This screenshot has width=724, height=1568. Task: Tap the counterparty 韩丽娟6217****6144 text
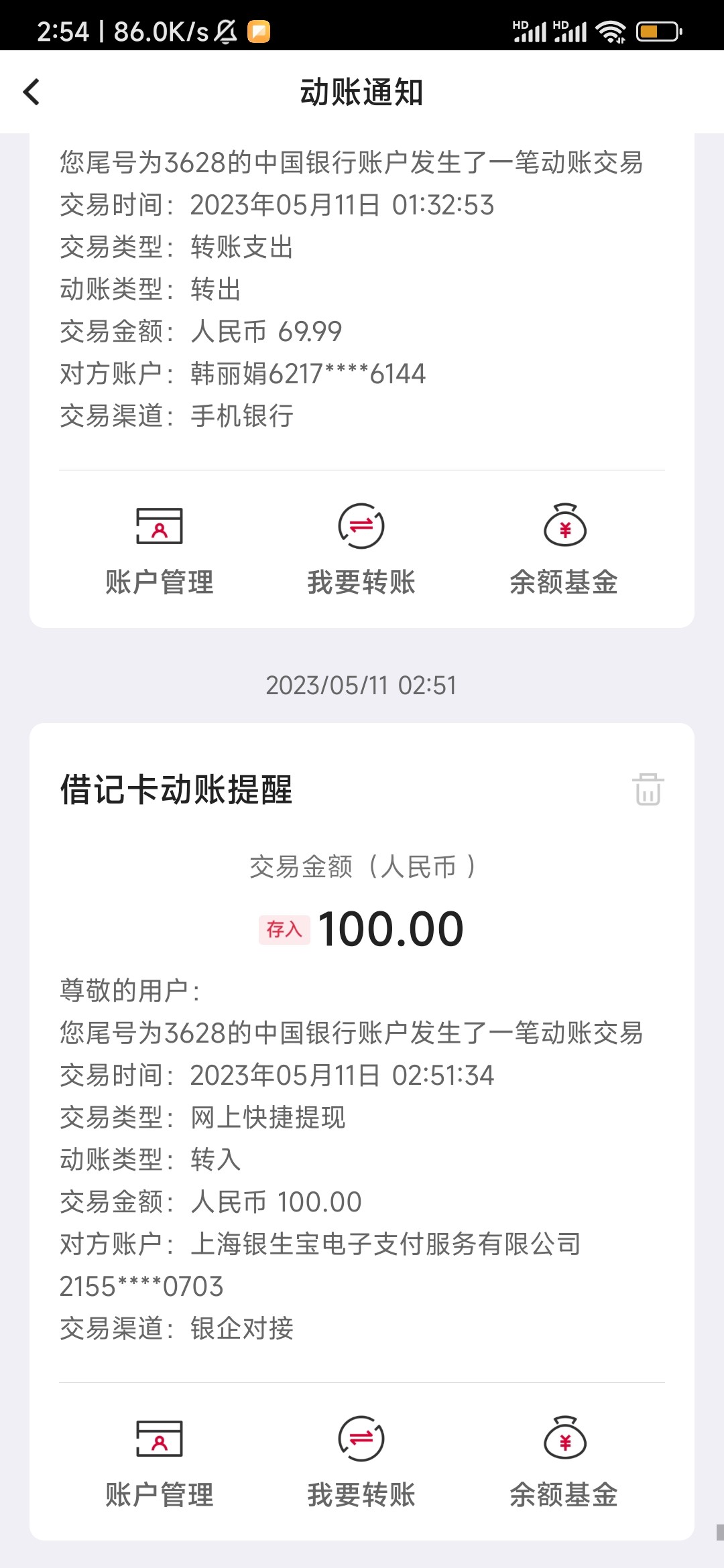coord(308,375)
